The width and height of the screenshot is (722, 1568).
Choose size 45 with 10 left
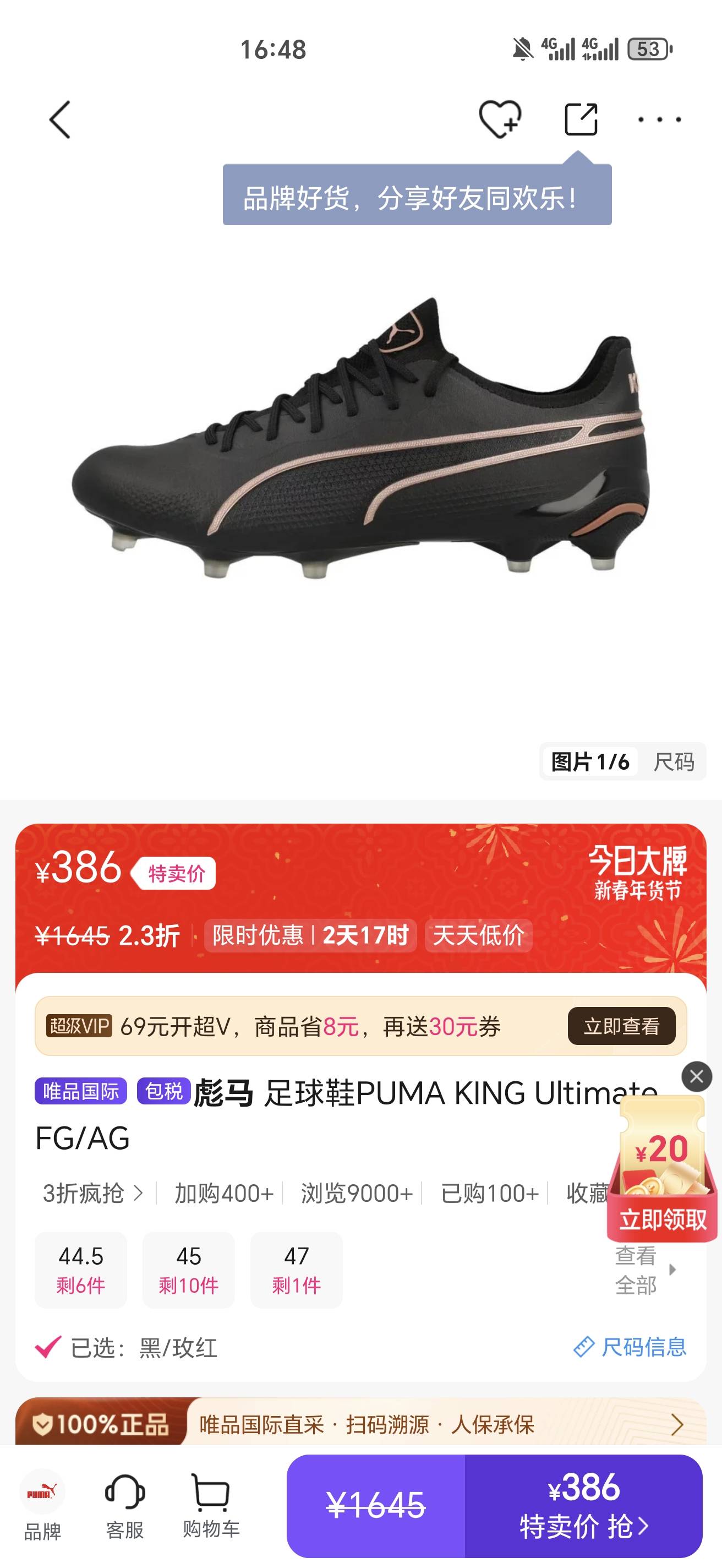189,1269
